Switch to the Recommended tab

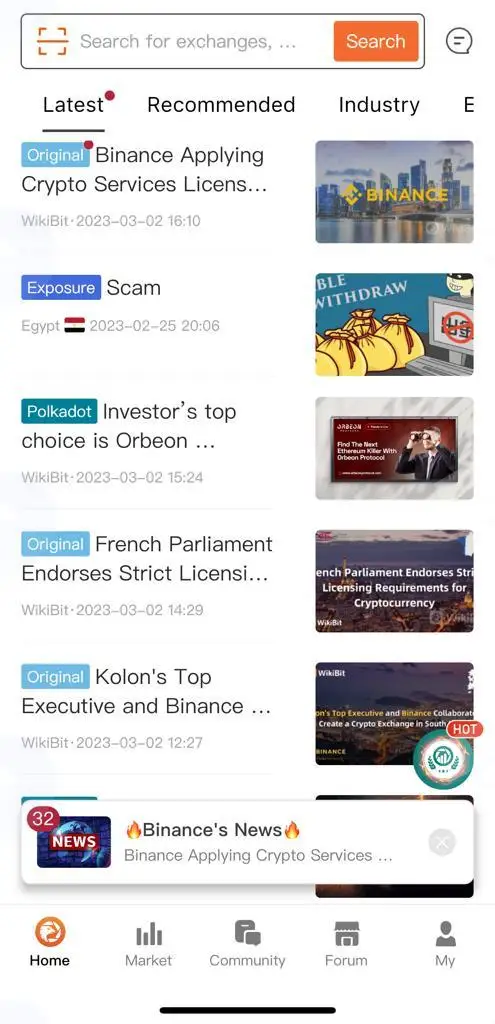click(221, 104)
